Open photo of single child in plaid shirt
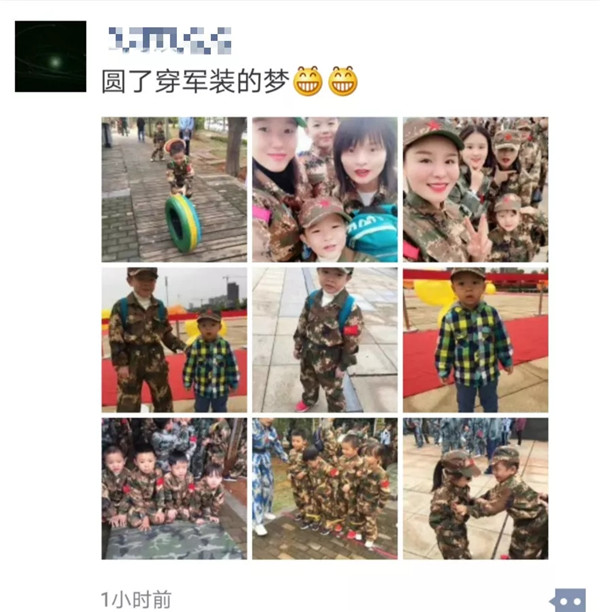This screenshot has height=612, width=600. coord(475,339)
